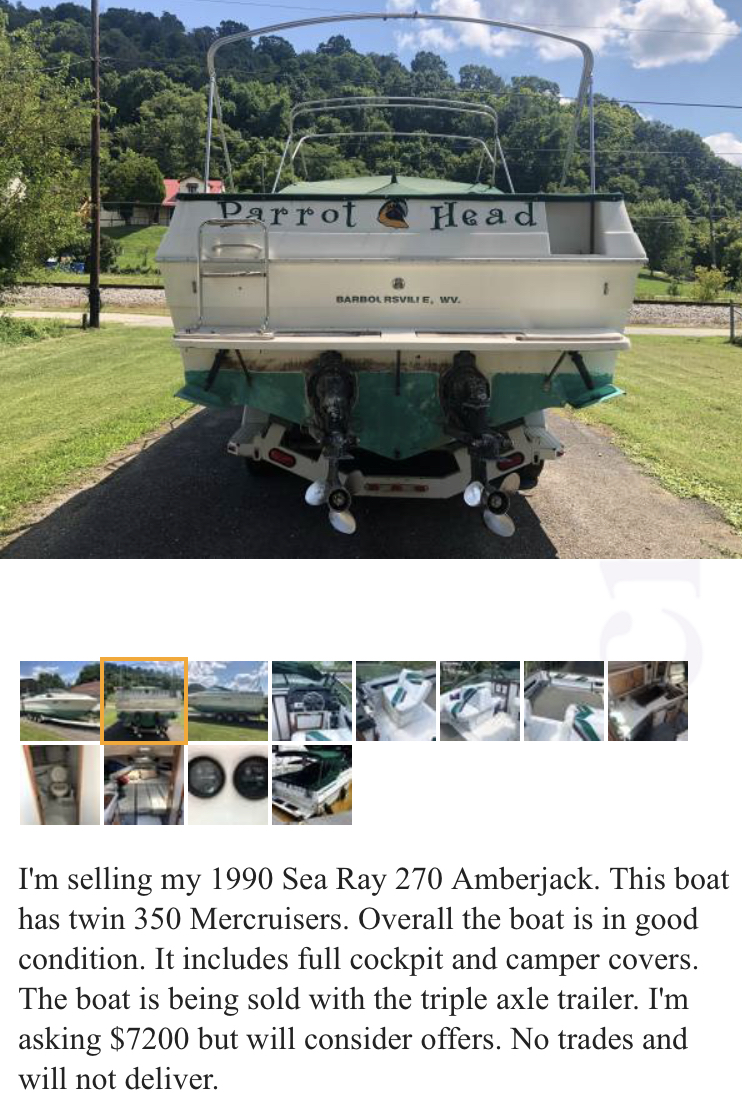Show the steering wheel helm thumbnail
Image resolution: width=742 pixels, height=1093 pixels.
(x=312, y=701)
